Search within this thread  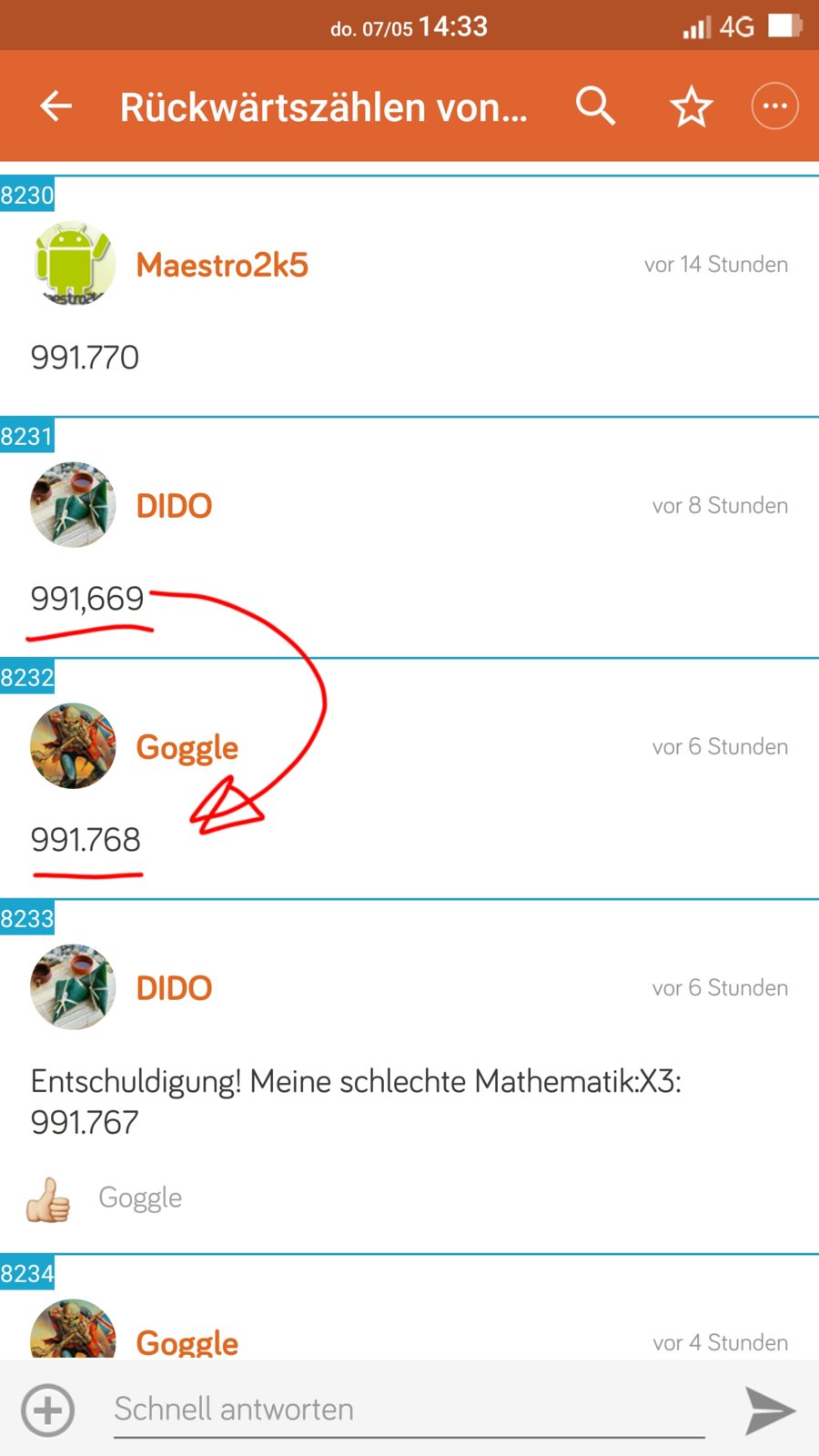(595, 106)
